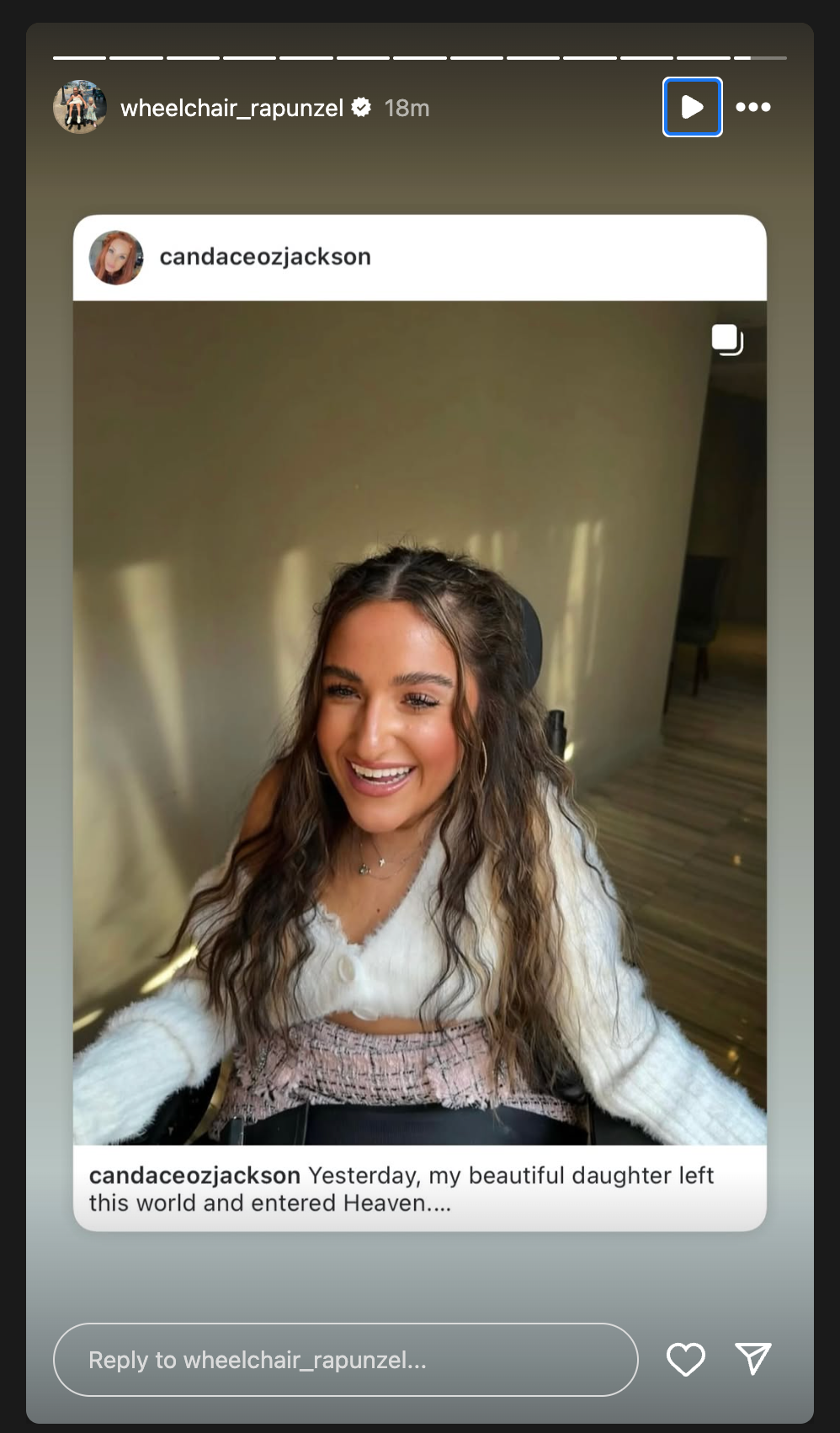Tap wheelchair_rapunzel's profile picture

click(x=80, y=107)
